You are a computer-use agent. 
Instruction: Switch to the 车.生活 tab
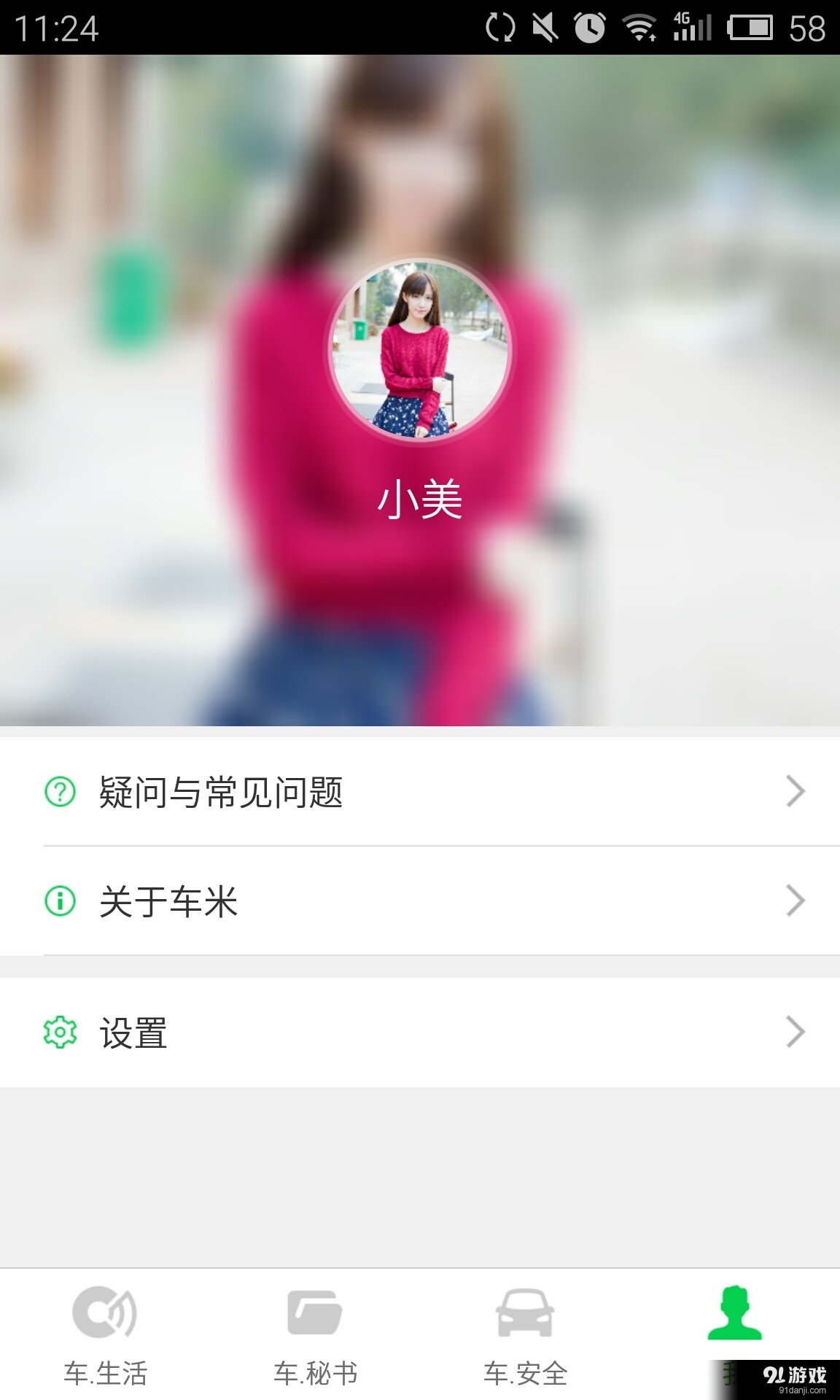pyautogui.click(x=105, y=1334)
